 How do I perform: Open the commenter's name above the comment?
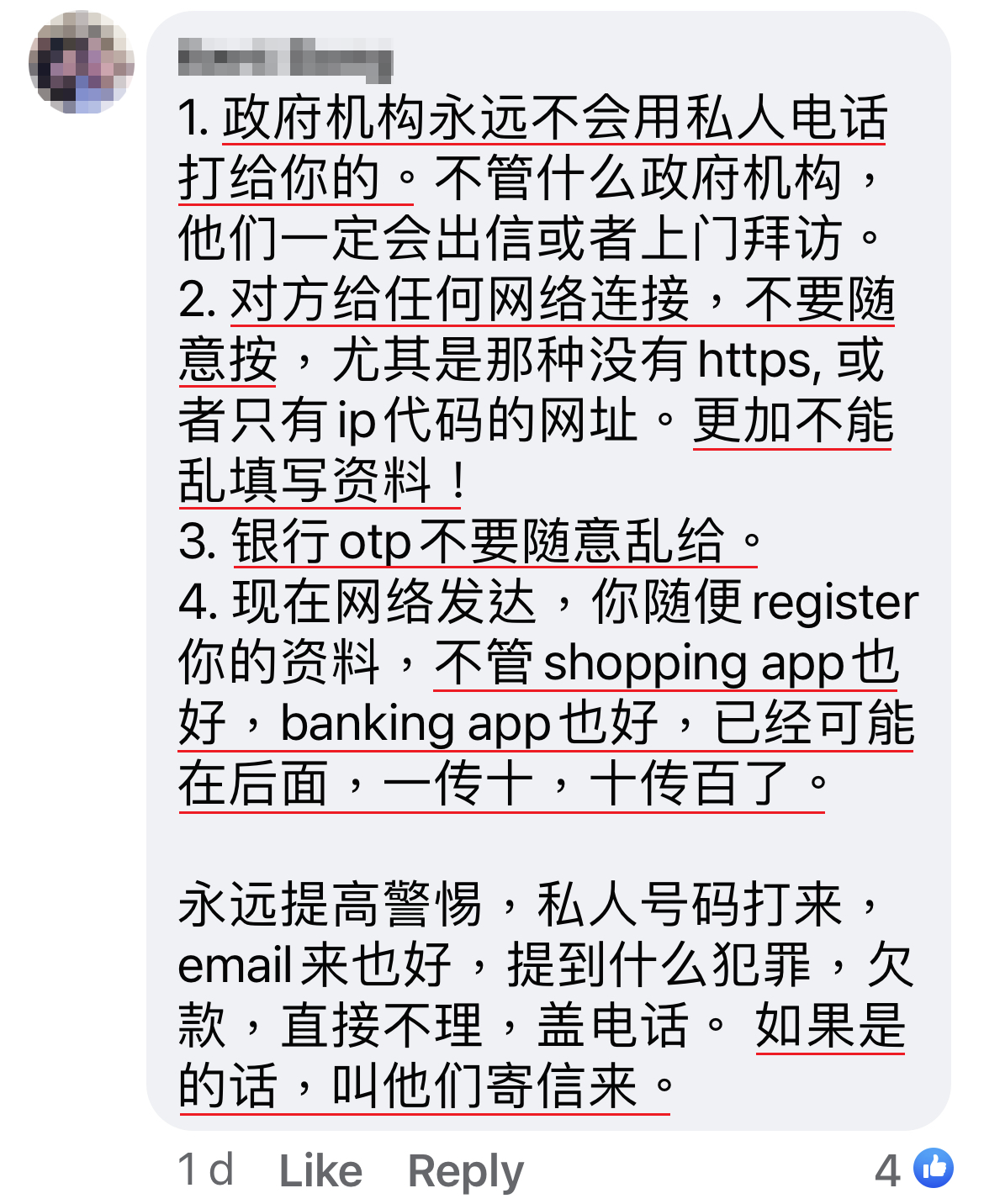coord(285,61)
